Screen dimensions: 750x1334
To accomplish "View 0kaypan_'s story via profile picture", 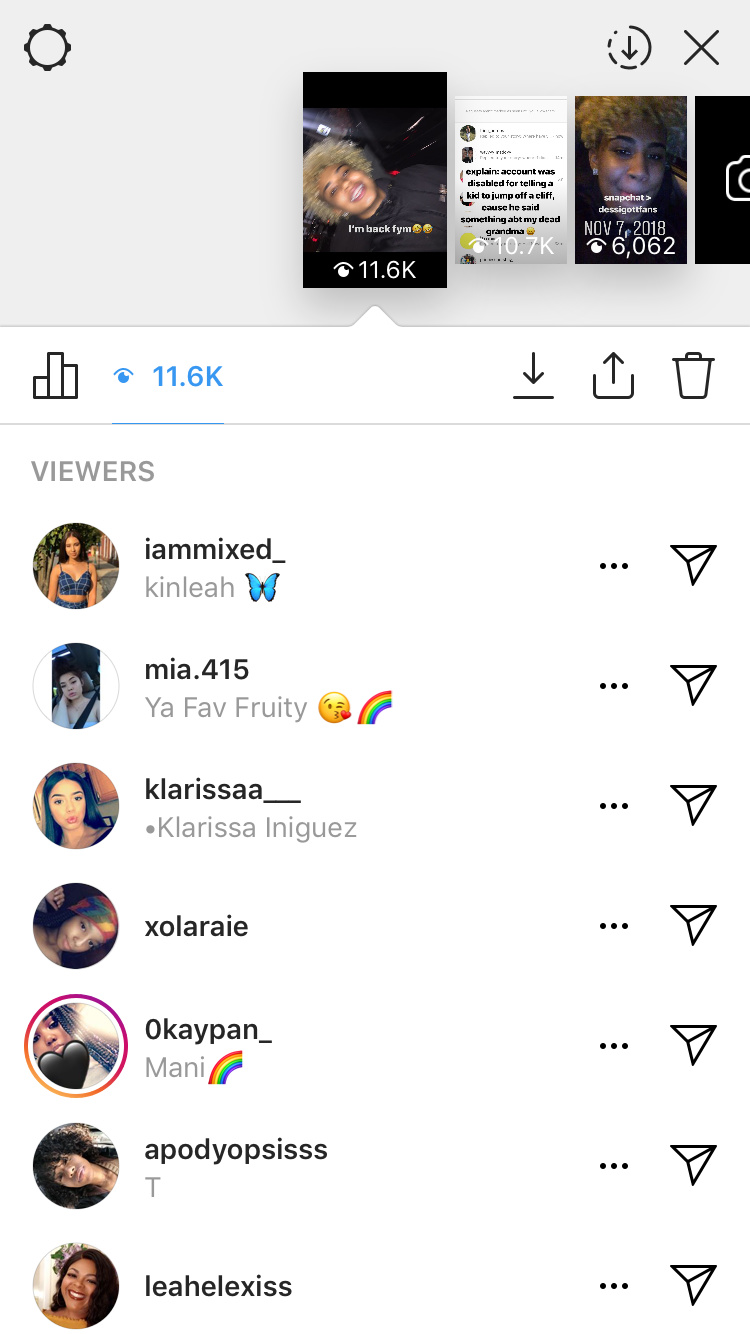I will coord(75,1046).
